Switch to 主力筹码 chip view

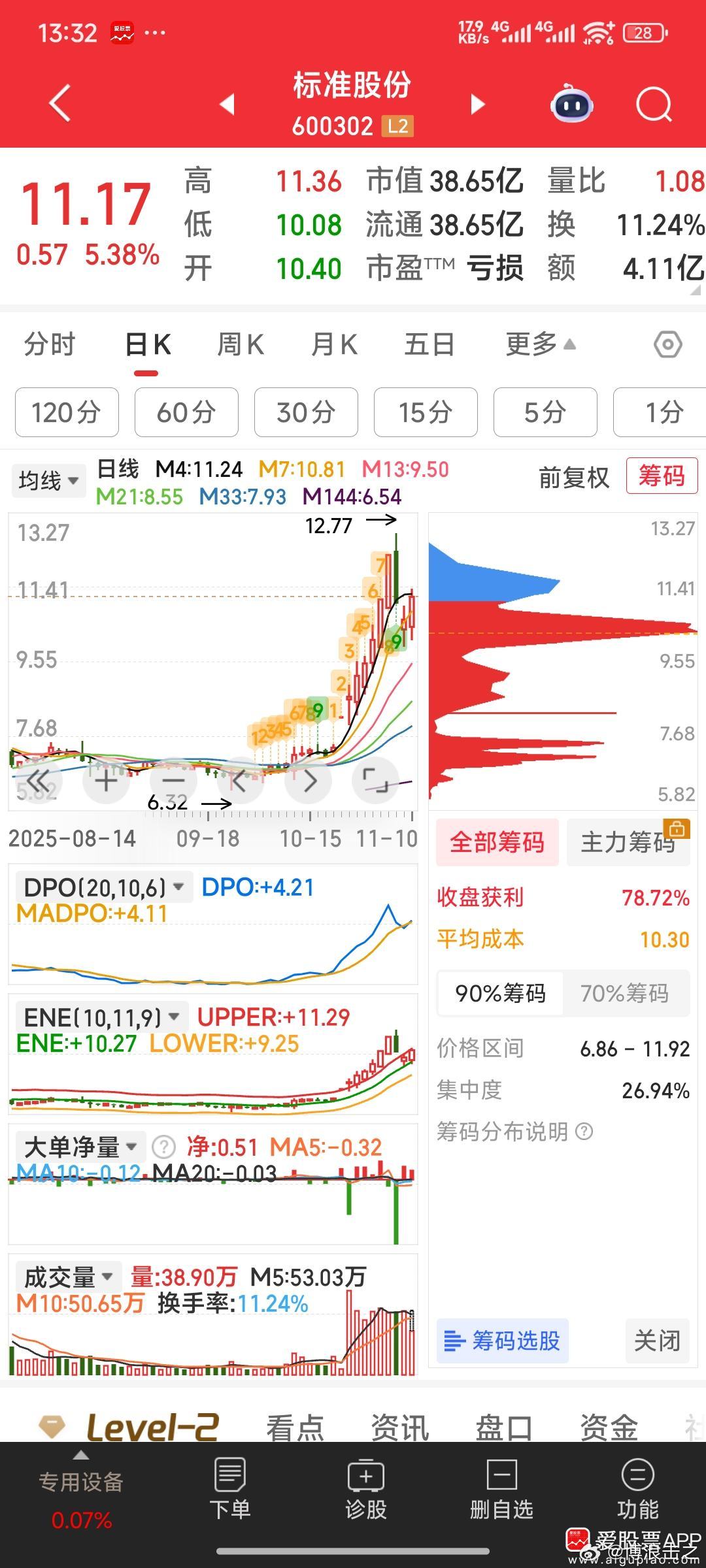628,843
